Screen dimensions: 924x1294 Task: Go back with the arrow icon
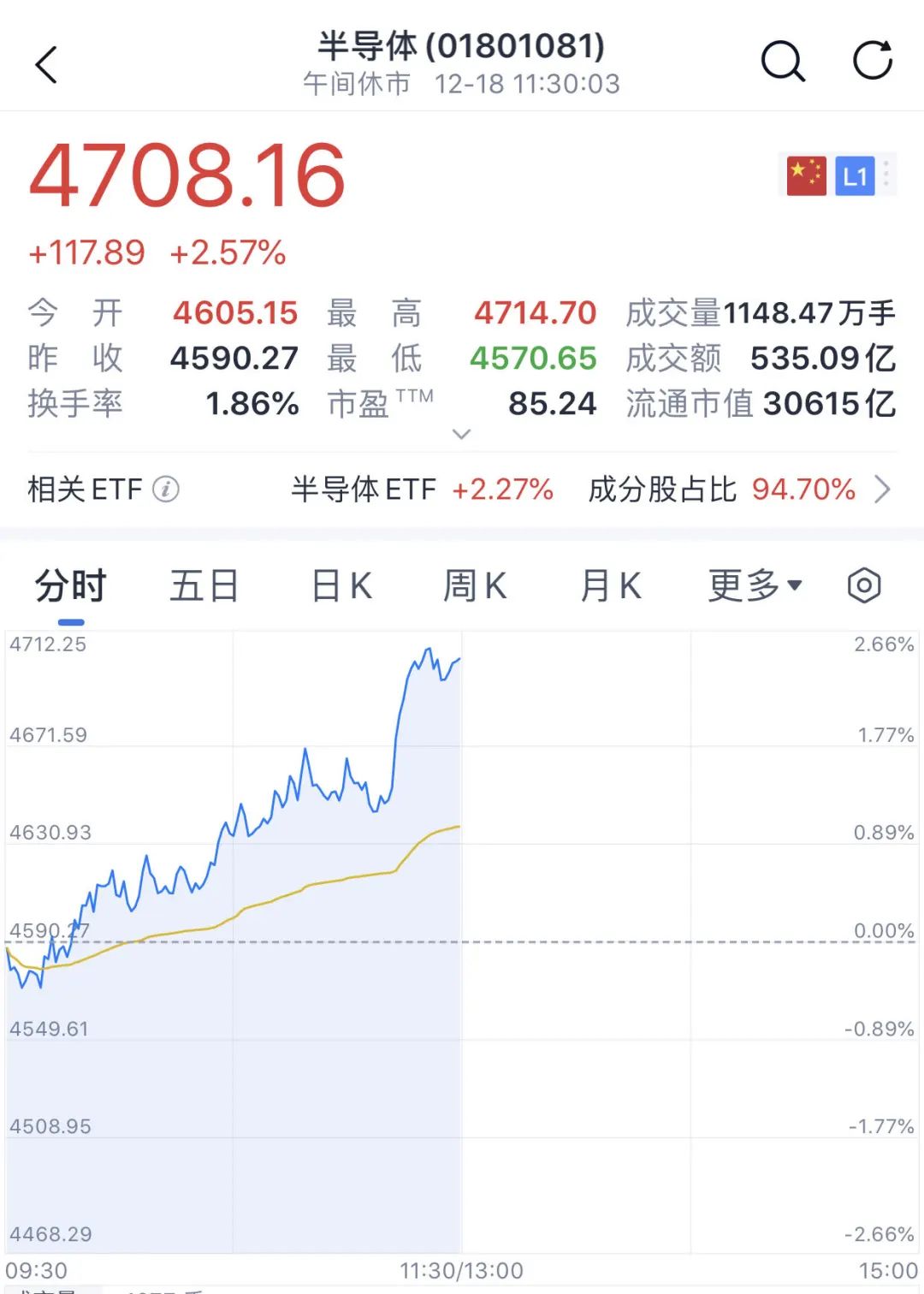(x=47, y=65)
